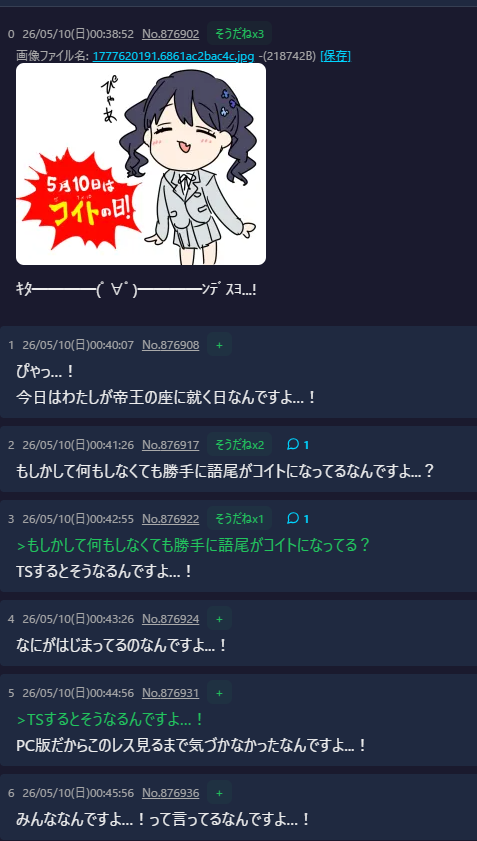View the reply to post No.876922

click(298, 519)
